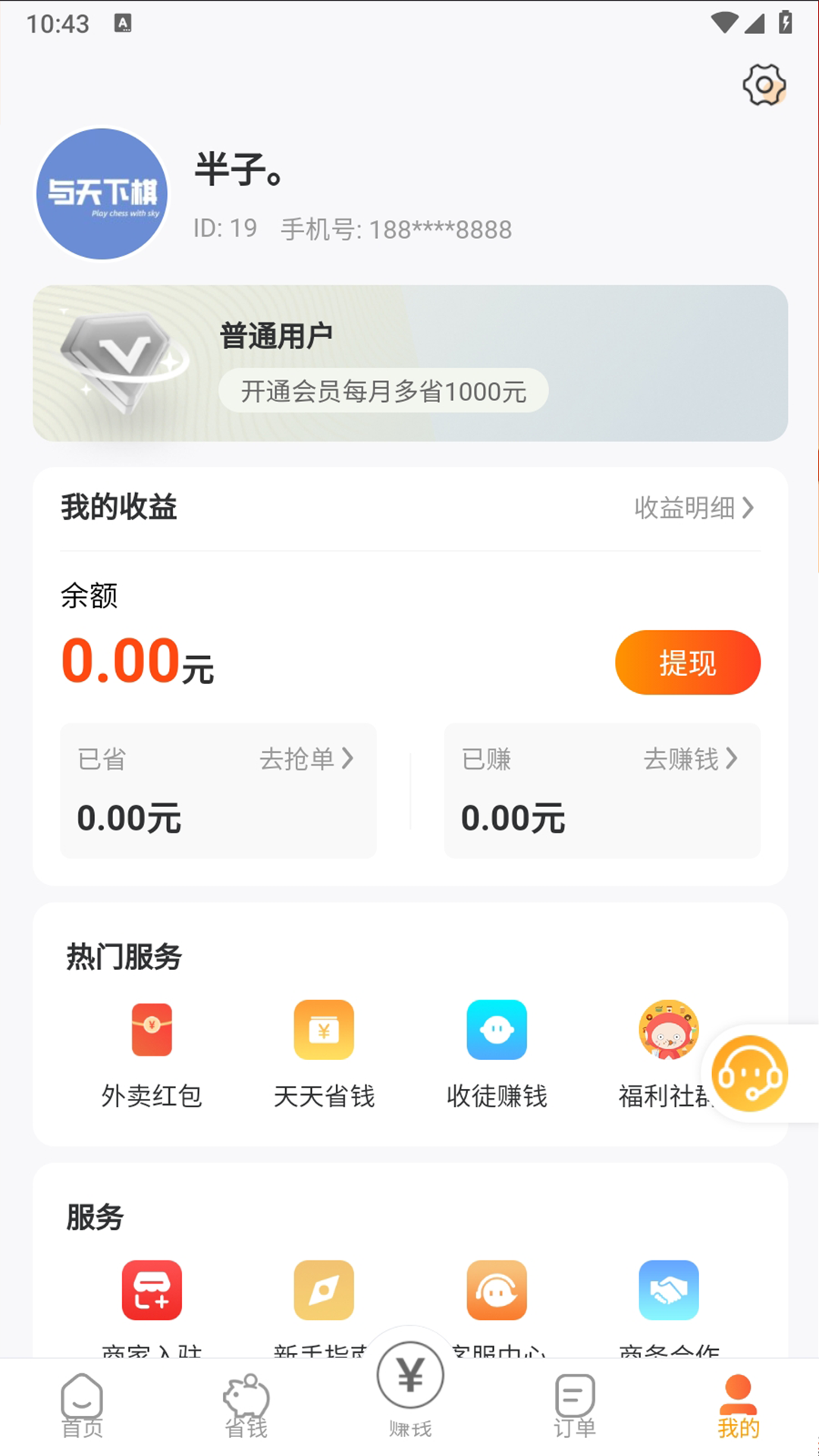Open the 商务合作 handshake icon
Screen dimensions: 819x1456
click(668, 1291)
